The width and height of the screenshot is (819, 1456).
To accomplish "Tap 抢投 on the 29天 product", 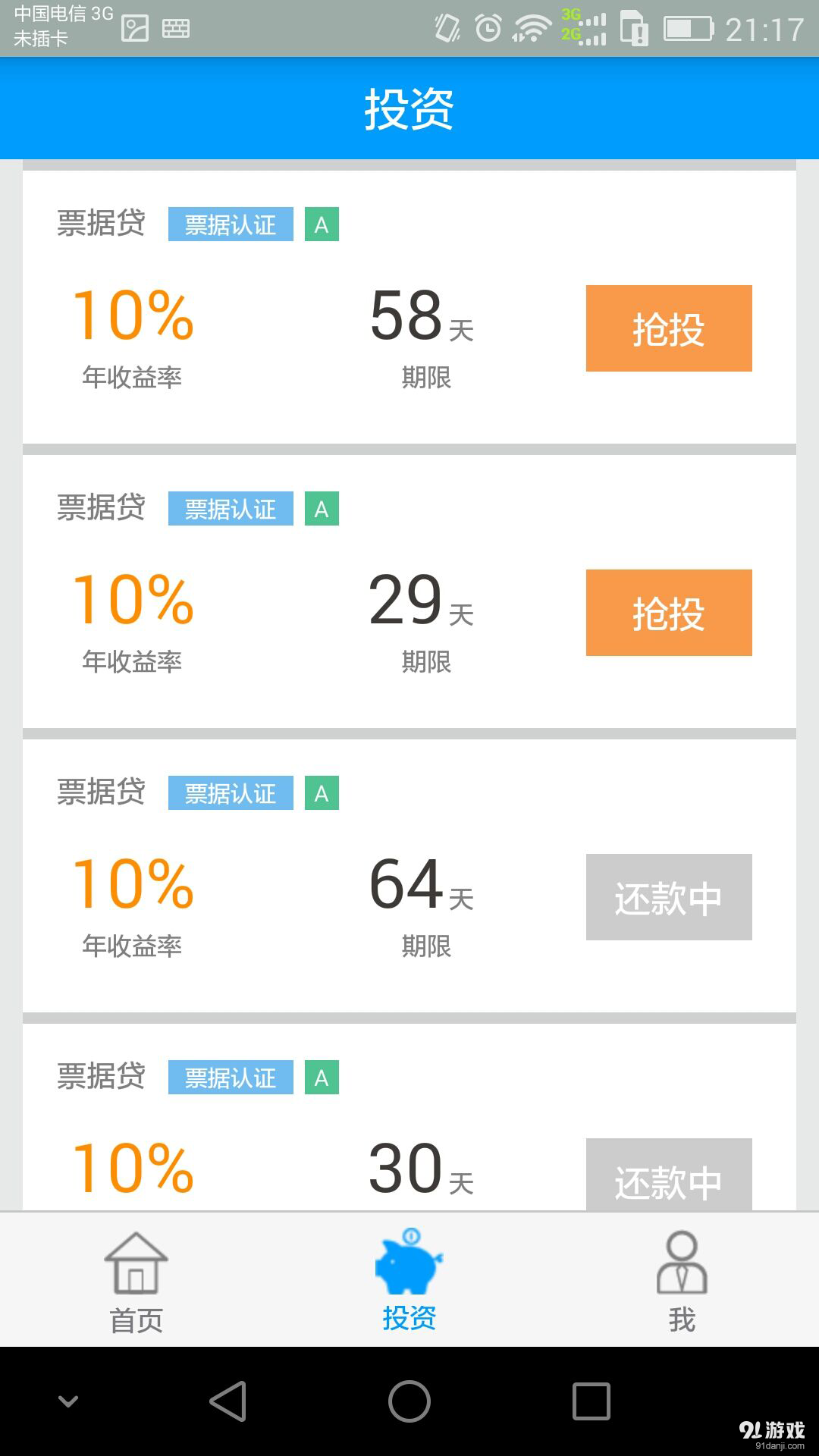I will [668, 612].
